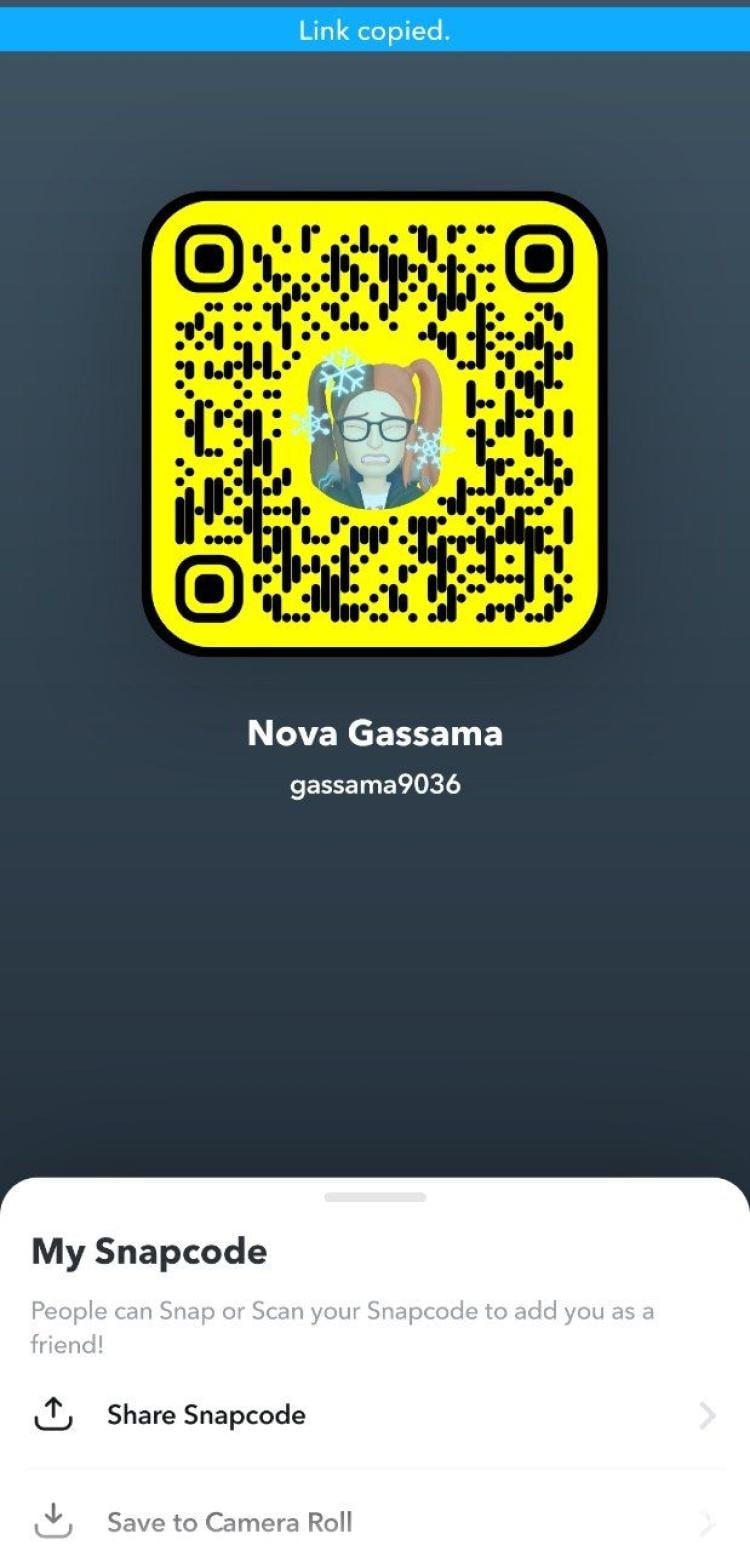Open the Share Snapcode option

(x=206, y=1415)
